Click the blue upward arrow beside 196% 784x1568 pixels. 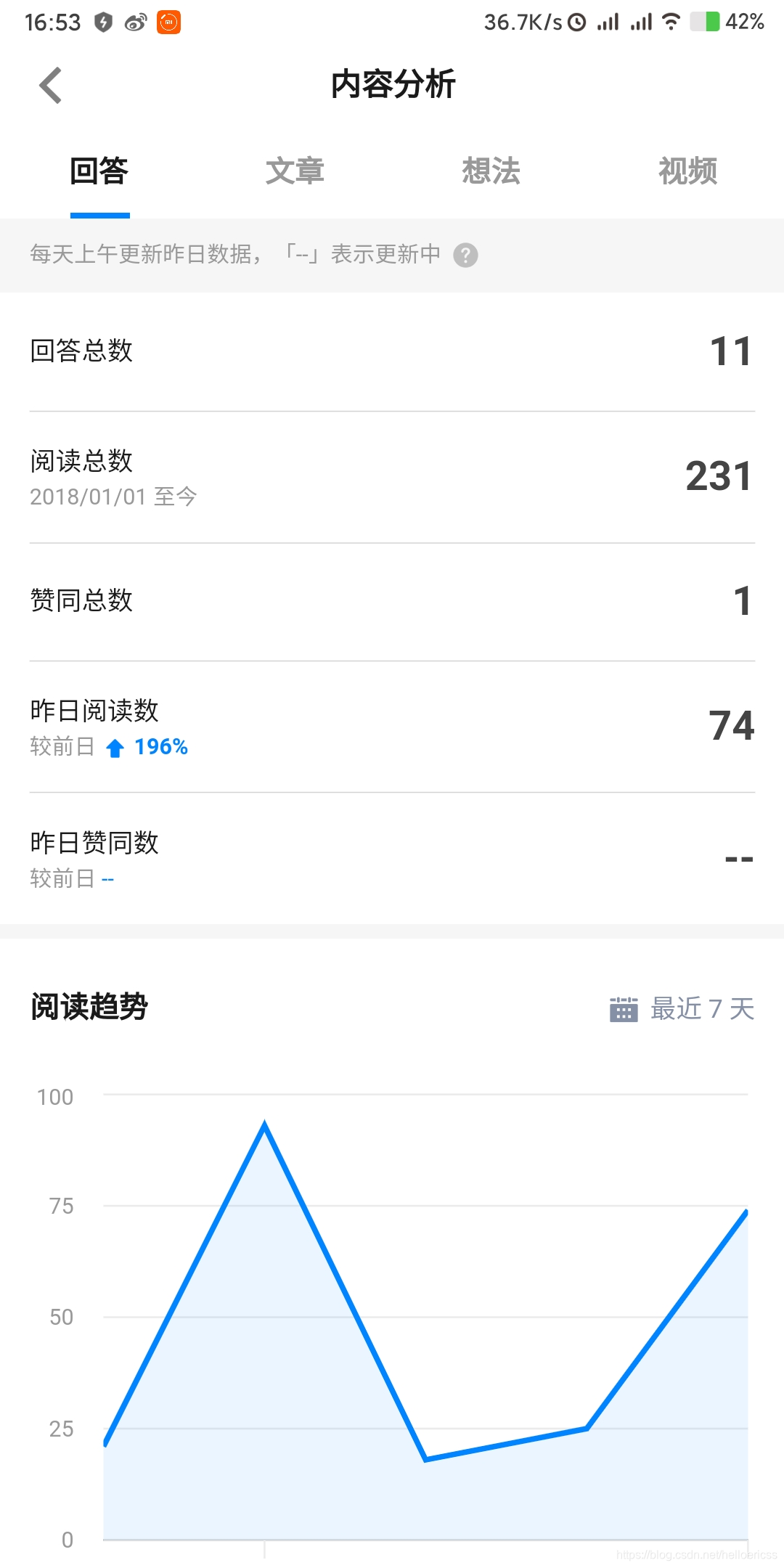(x=116, y=746)
